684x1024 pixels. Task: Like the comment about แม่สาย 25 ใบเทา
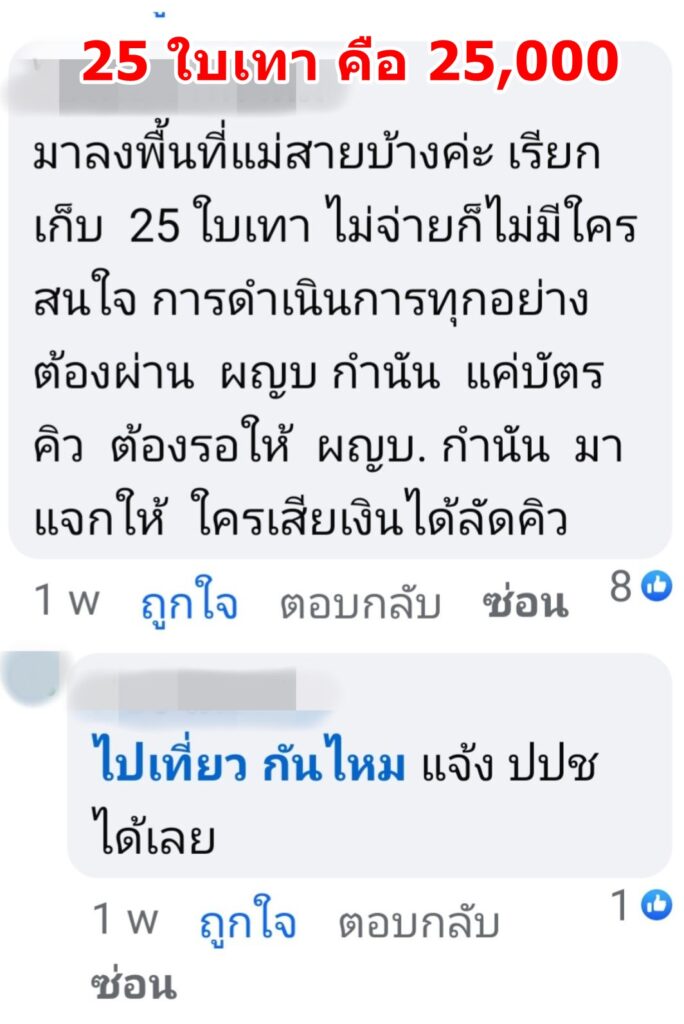[190, 603]
